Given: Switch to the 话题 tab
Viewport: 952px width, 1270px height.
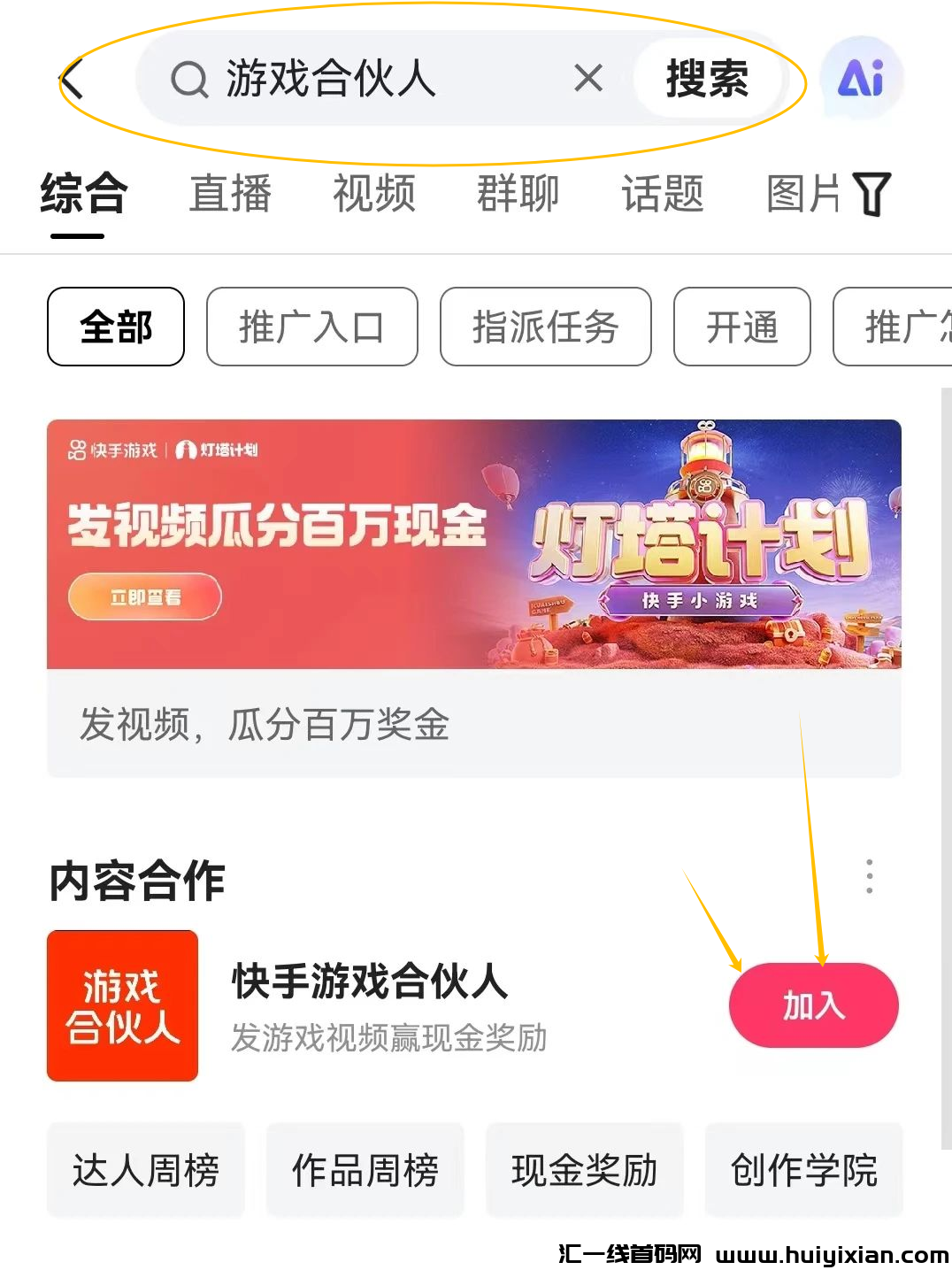Looking at the screenshot, I should pyautogui.click(x=663, y=194).
